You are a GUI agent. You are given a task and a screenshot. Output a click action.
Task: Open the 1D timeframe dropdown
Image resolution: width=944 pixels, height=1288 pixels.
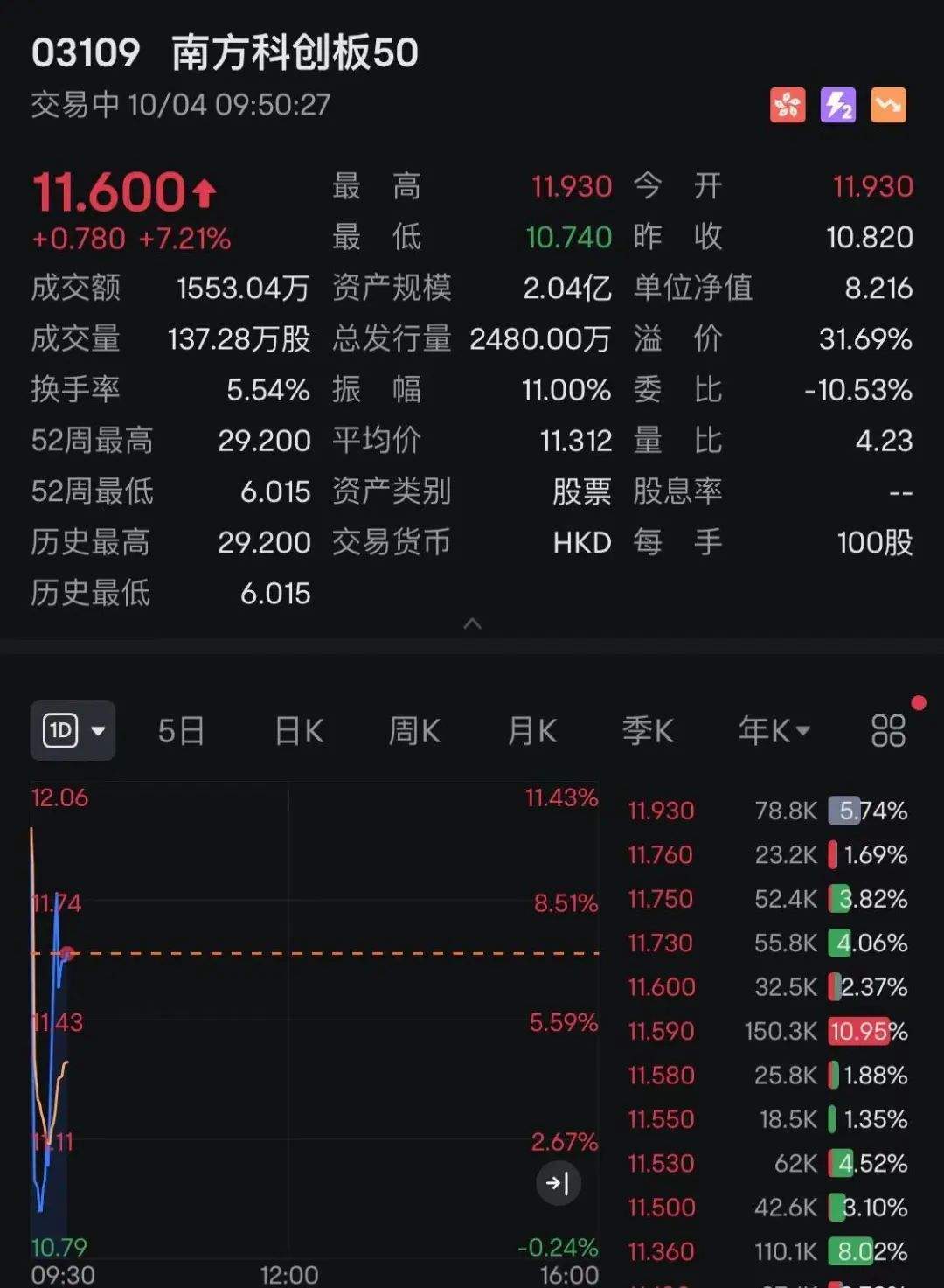tap(73, 730)
